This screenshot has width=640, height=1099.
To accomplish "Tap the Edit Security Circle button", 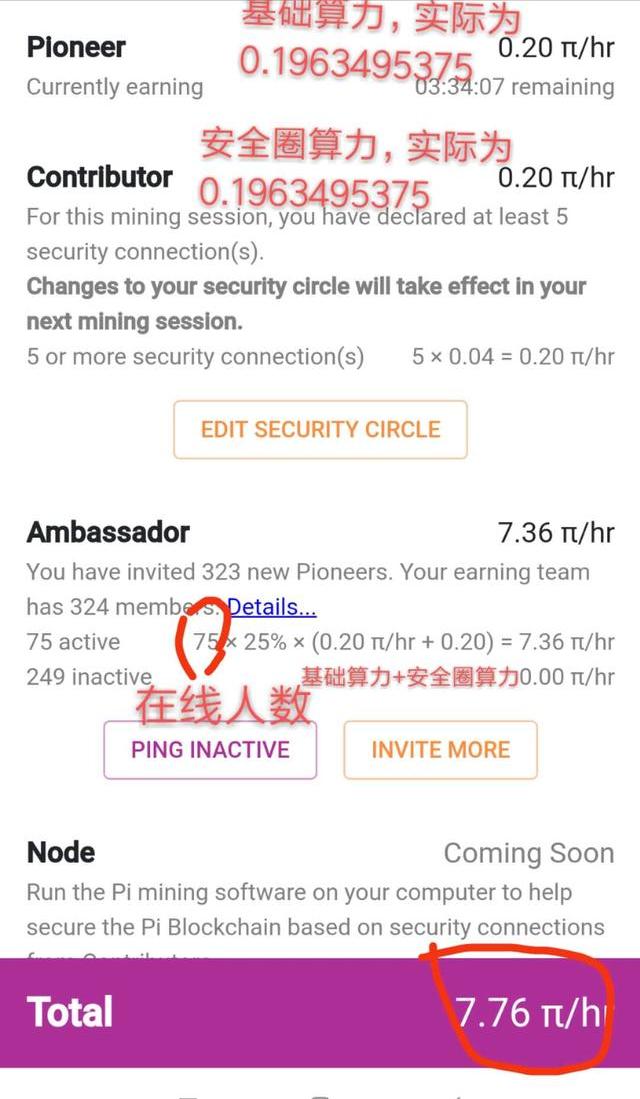I will tap(320, 430).
